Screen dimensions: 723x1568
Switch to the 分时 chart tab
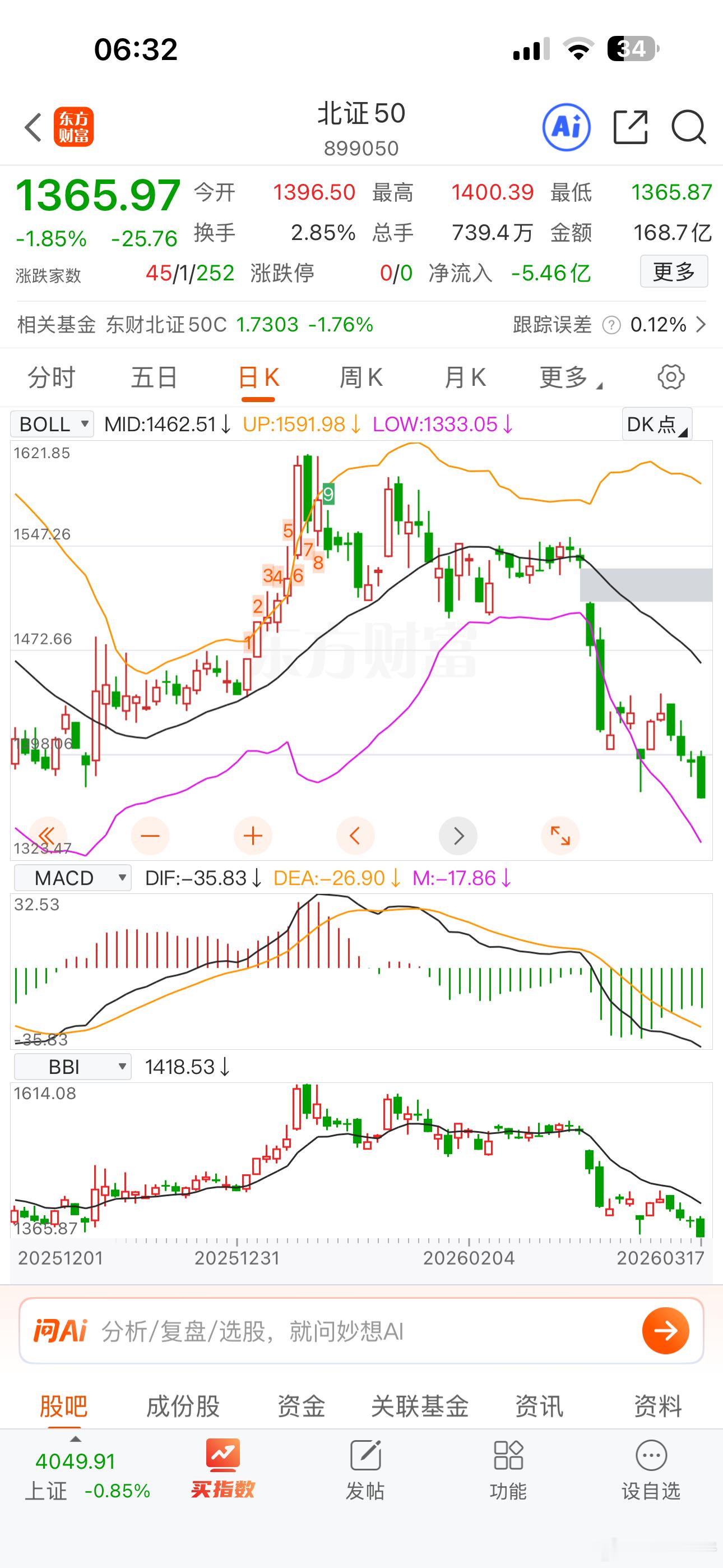tap(51, 377)
